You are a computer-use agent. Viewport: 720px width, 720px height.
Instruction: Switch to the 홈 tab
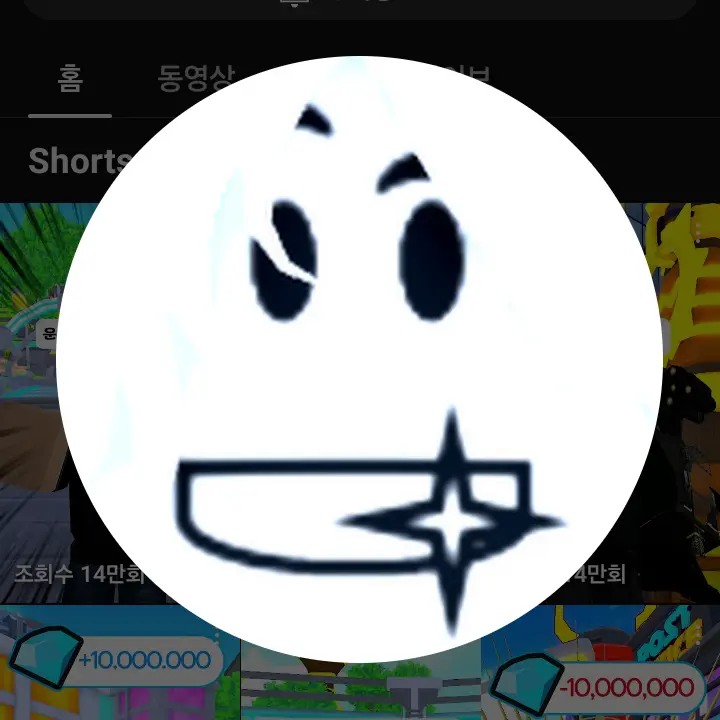[x=69, y=80]
